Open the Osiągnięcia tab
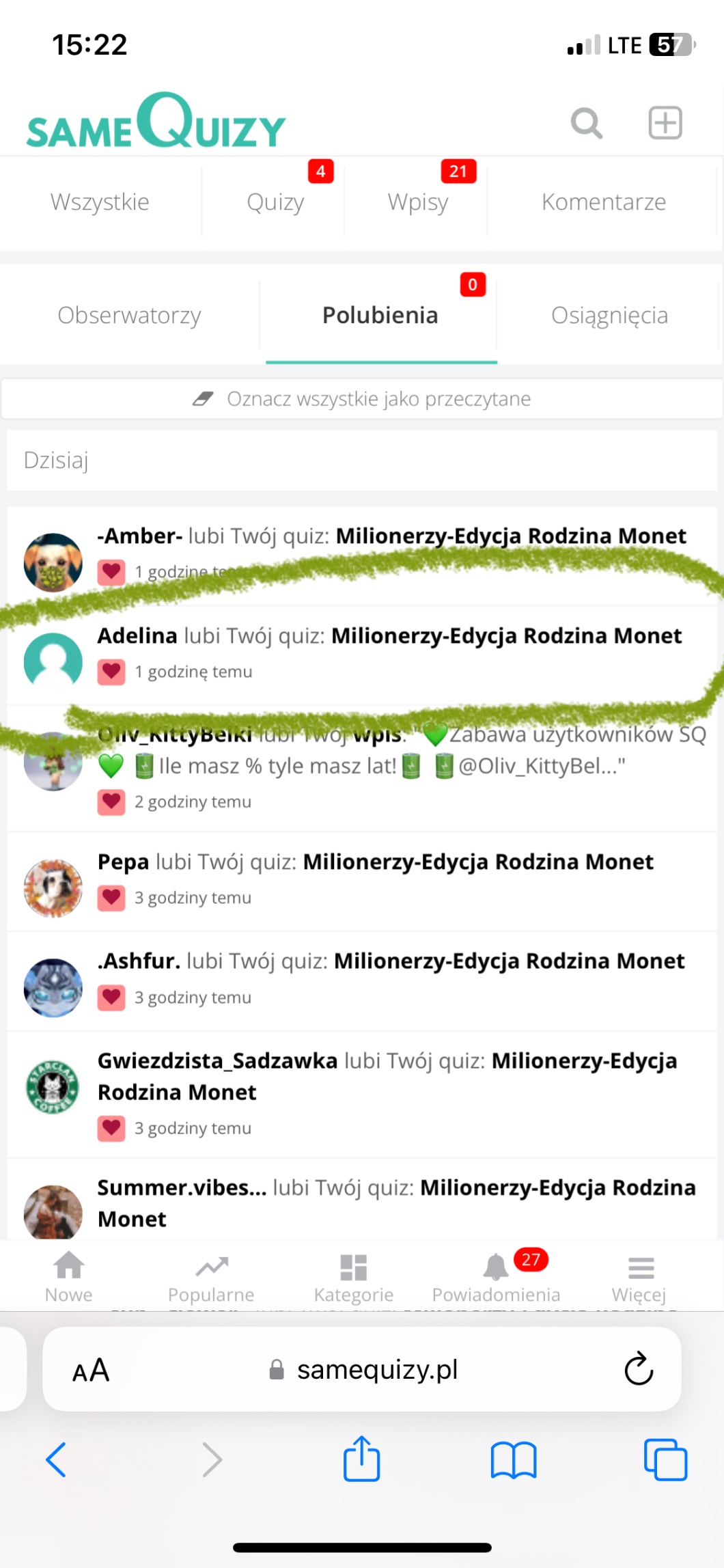Viewport: 724px width, 1568px height. pos(609,316)
